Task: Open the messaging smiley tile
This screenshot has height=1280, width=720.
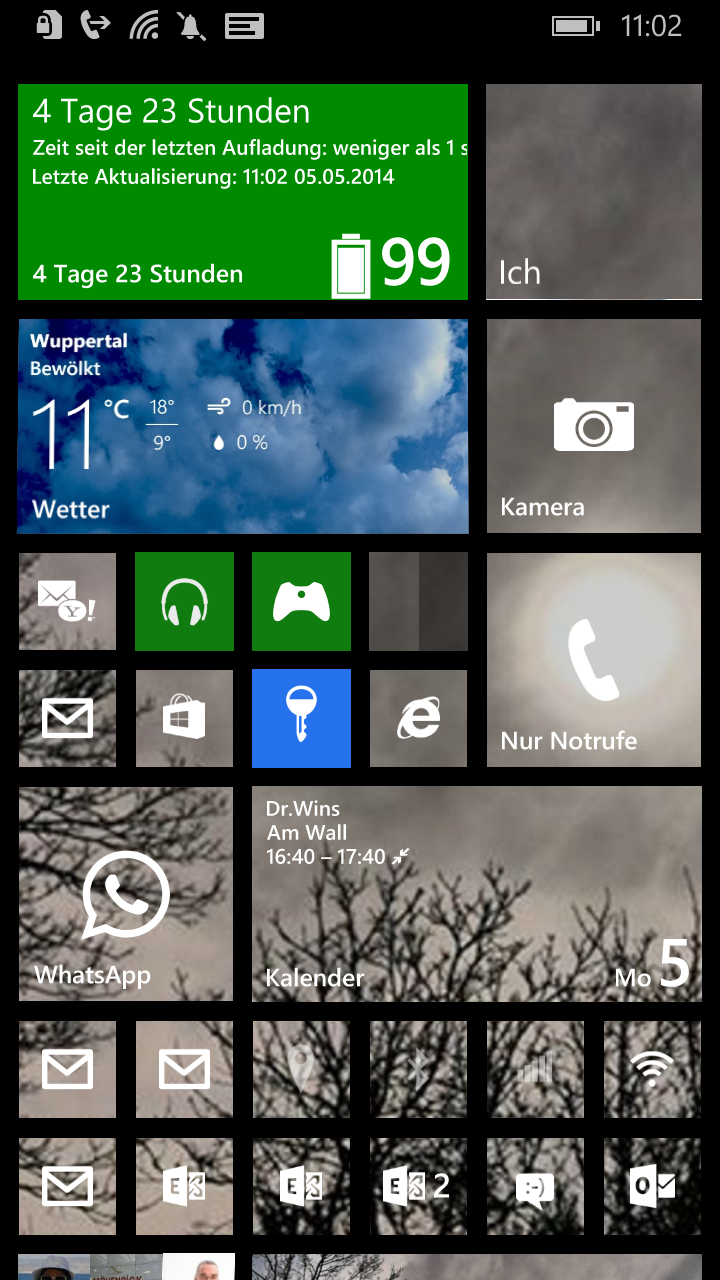Action: pyautogui.click(x=535, y=1186)
